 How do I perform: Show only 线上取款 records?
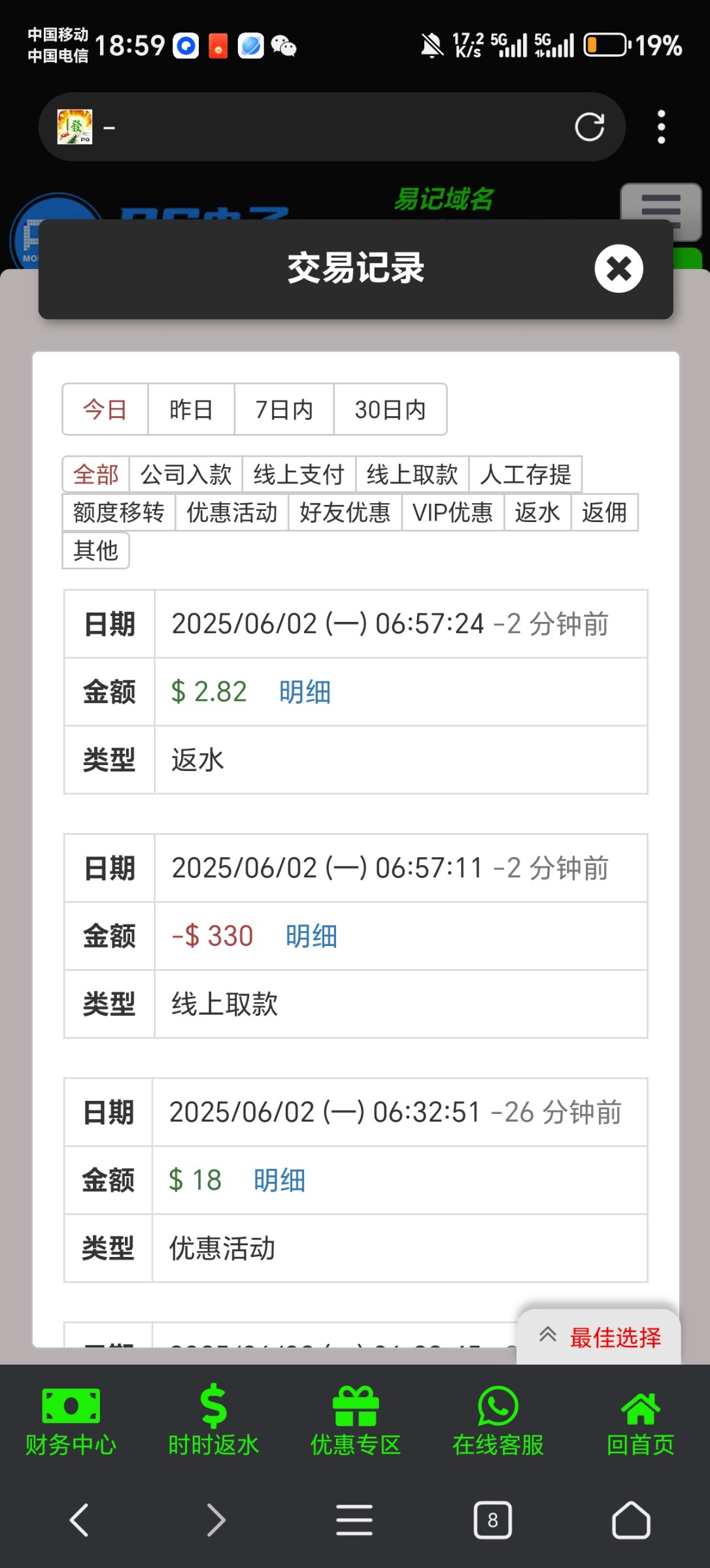pyautogui.click(x=412, y=474)
